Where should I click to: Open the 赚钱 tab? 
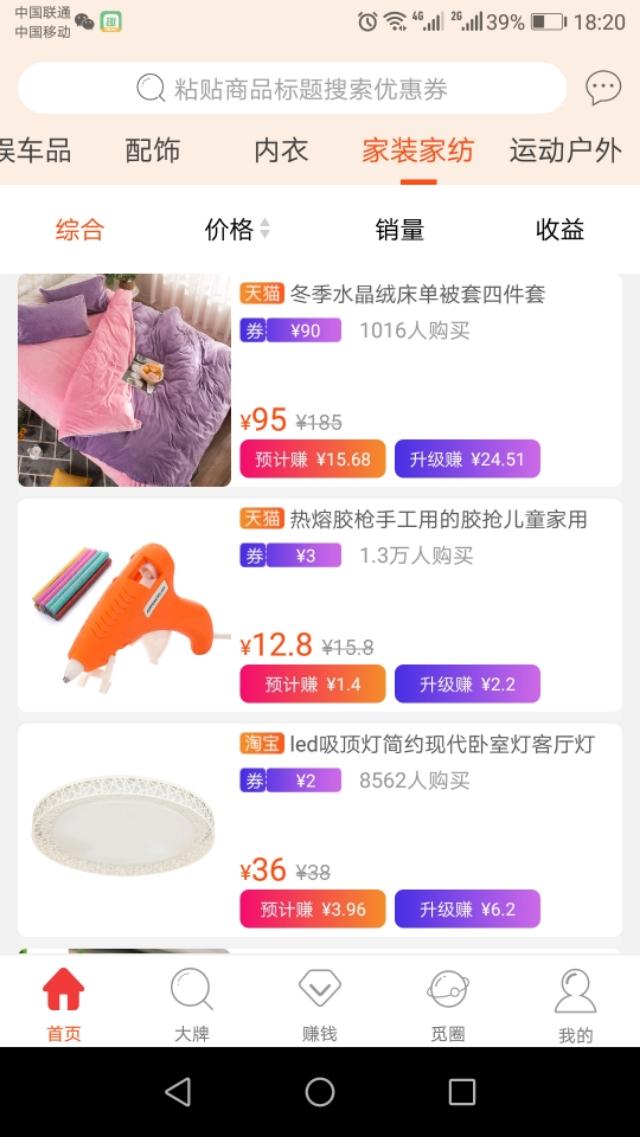(319, 1003)
